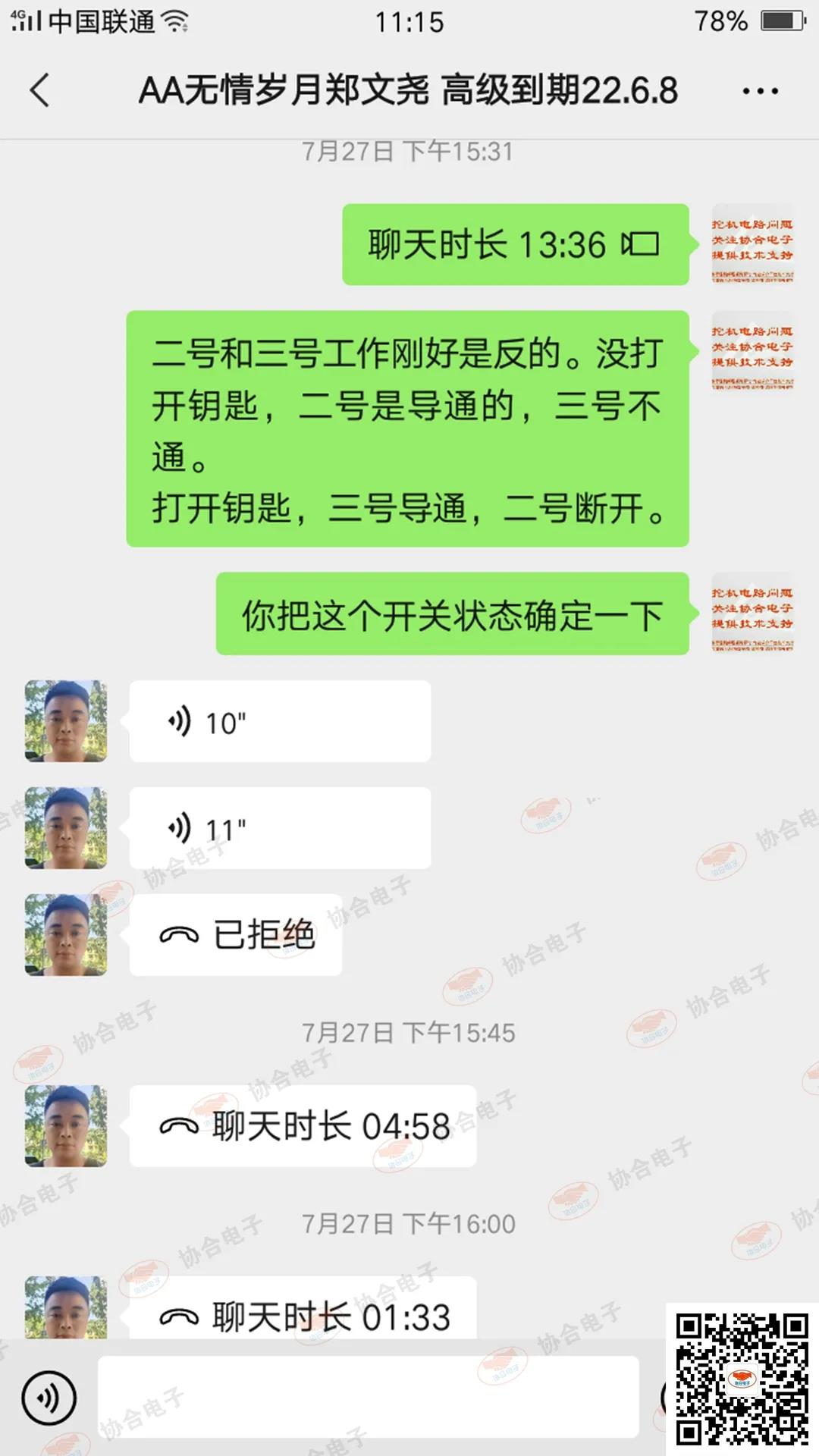Open my avatar beside 你把这个开关状态确定一下
The height and width of the screenshot is (1456, 819).
752,613
